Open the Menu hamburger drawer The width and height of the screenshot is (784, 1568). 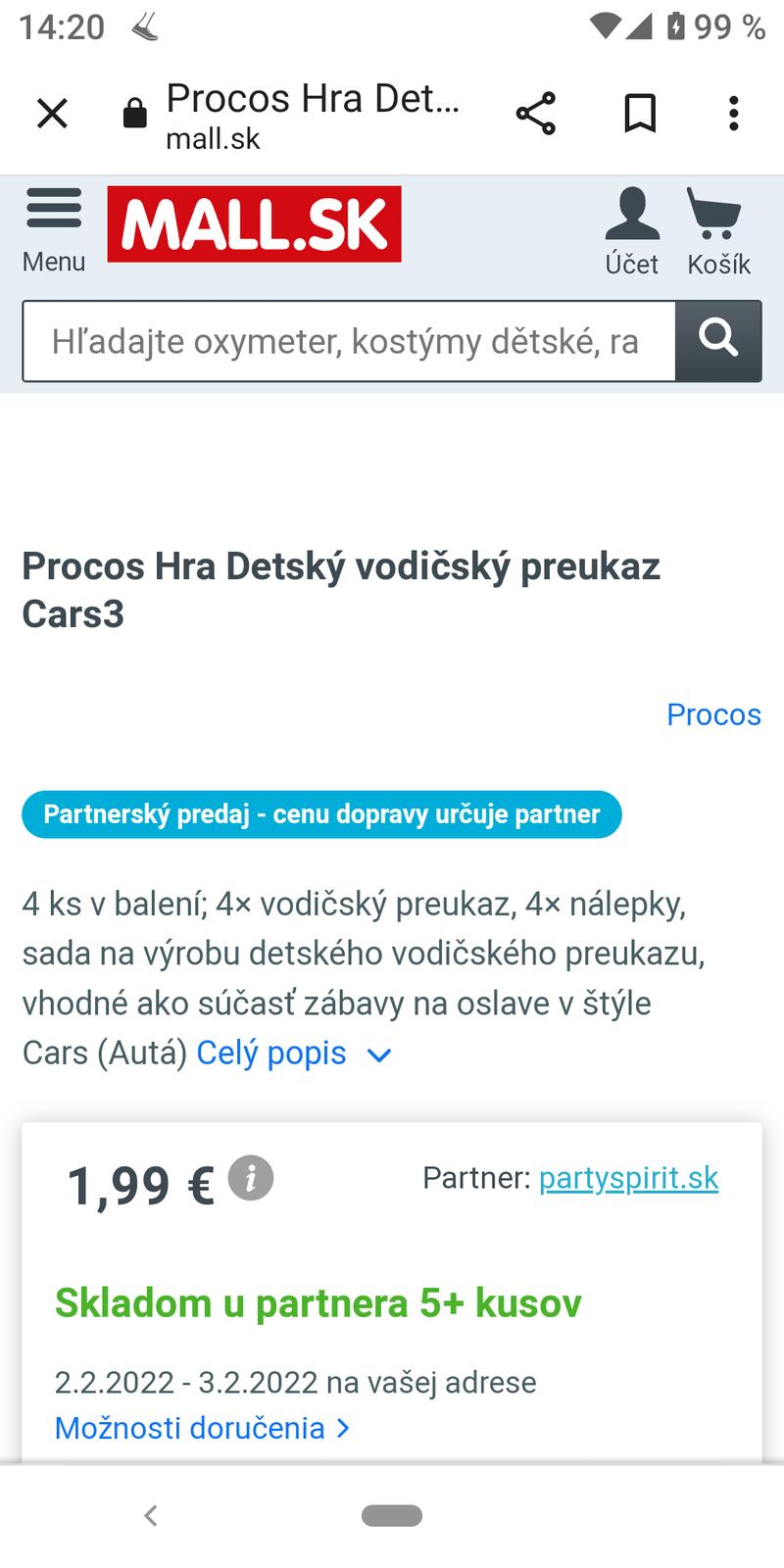tap(54, 230)
